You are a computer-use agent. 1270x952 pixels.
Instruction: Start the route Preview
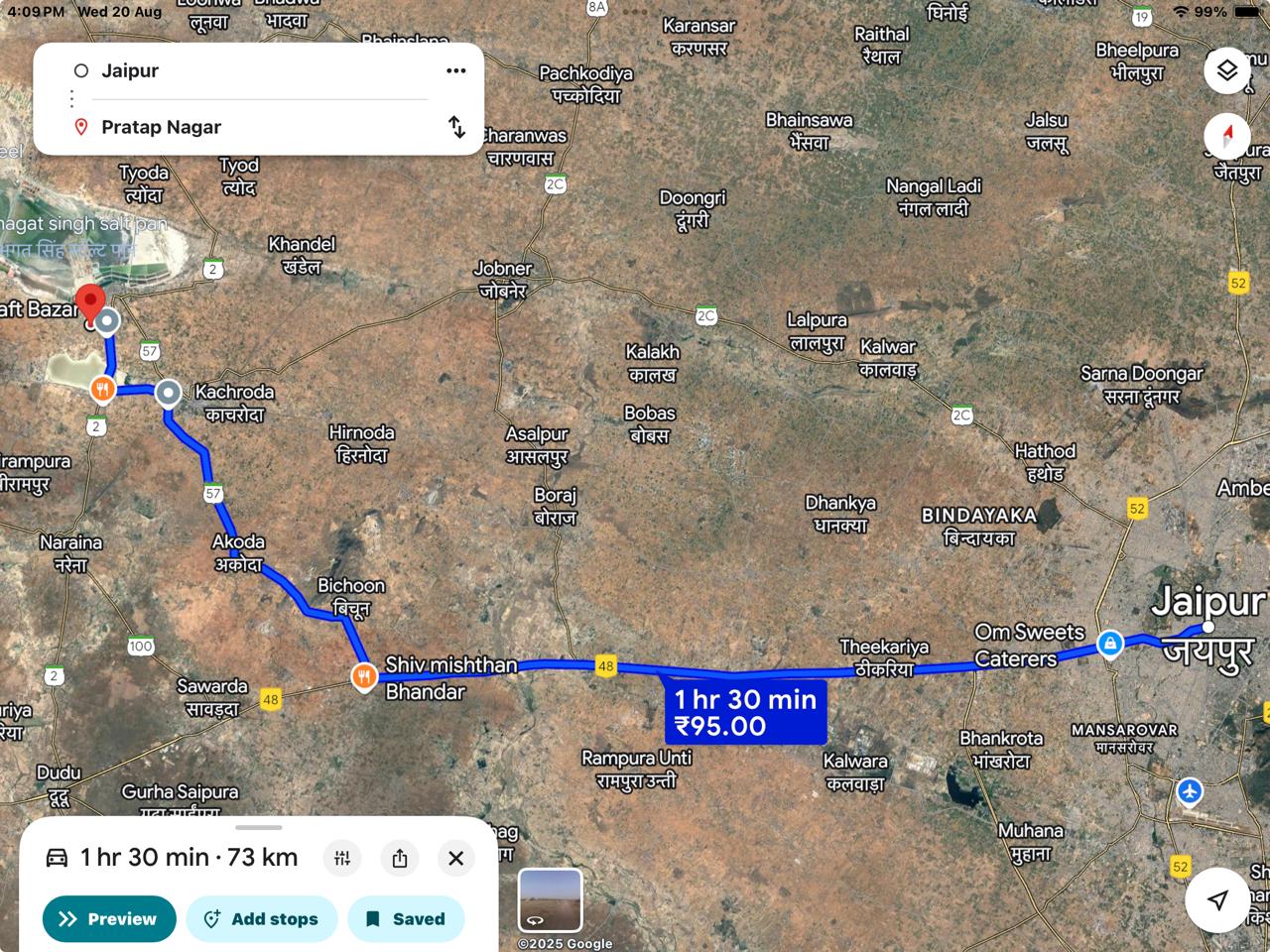pyautogui.click(x=109, y=918)
